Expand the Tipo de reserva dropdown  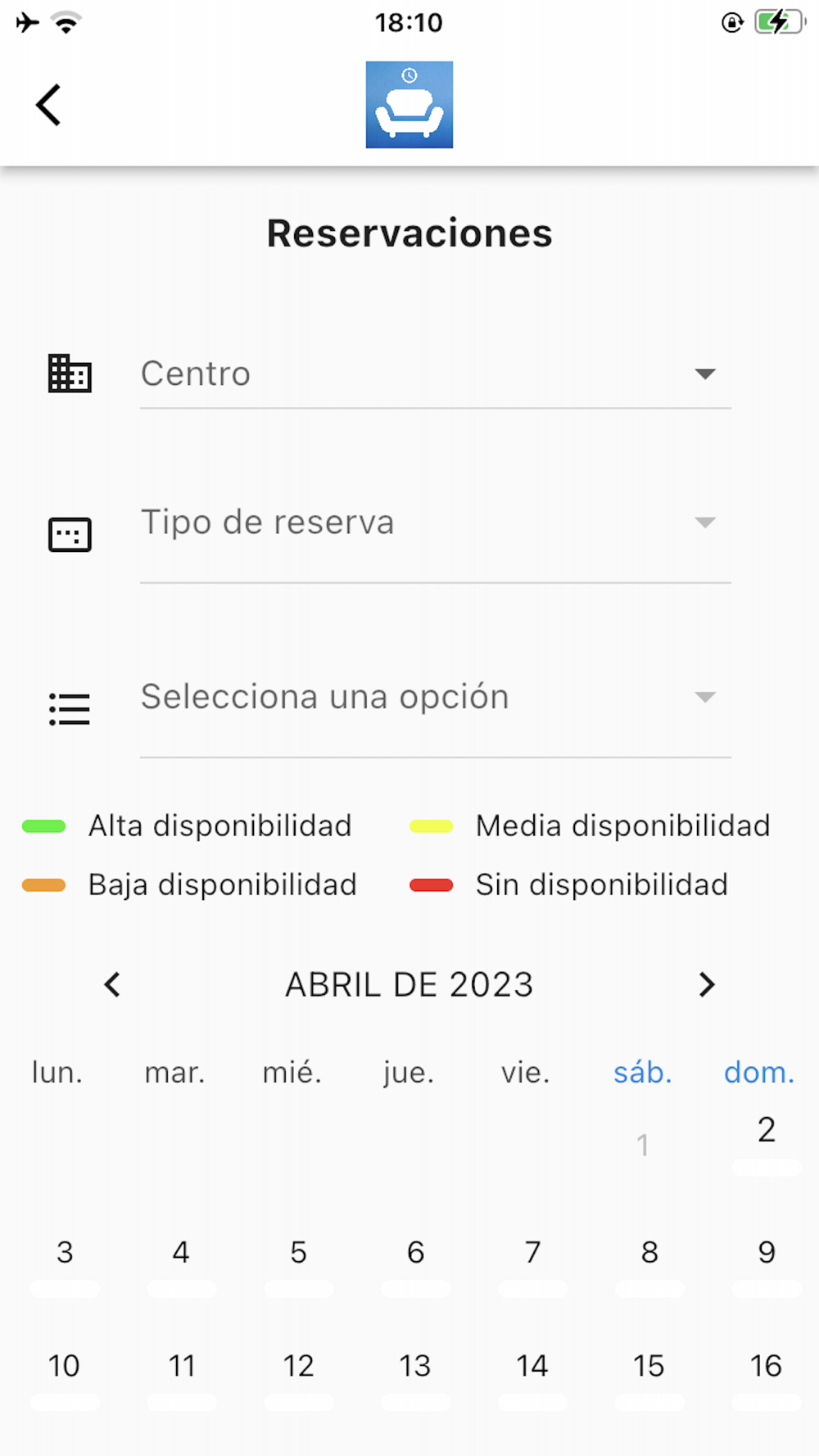pos(435,523)
